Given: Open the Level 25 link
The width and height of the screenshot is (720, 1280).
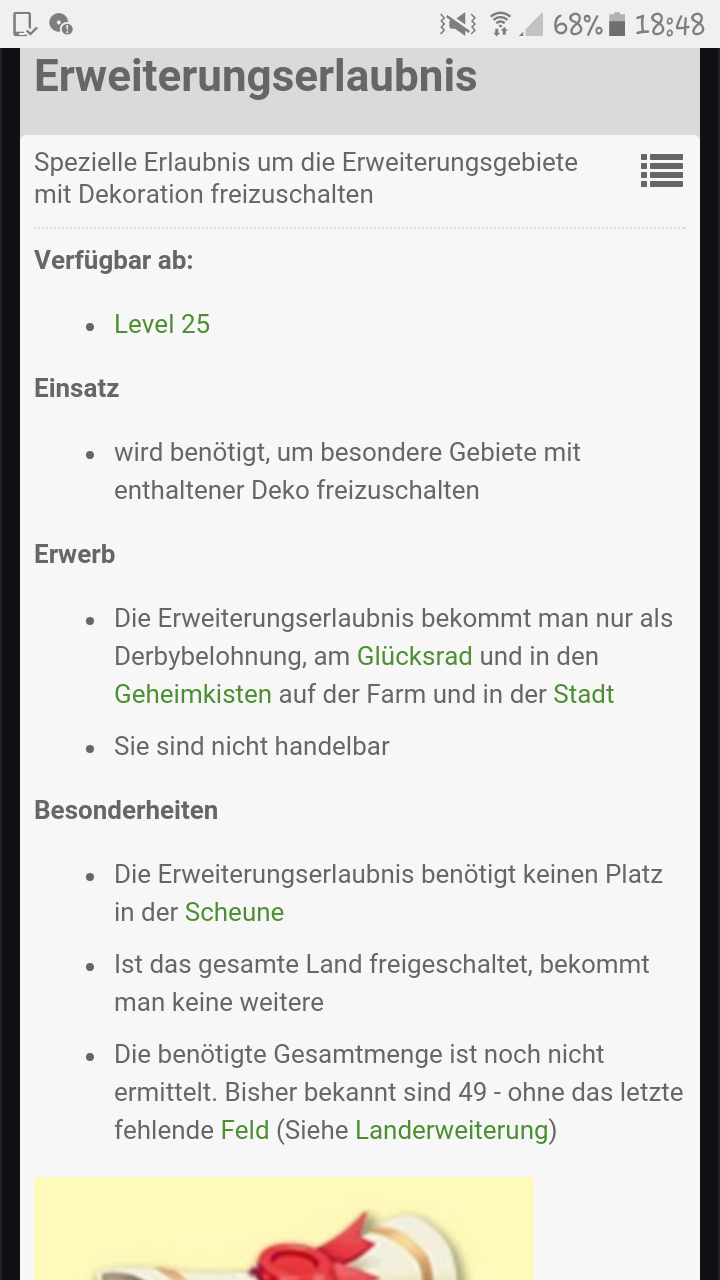Looking at the screenshot, I should [x=162, y=324].
